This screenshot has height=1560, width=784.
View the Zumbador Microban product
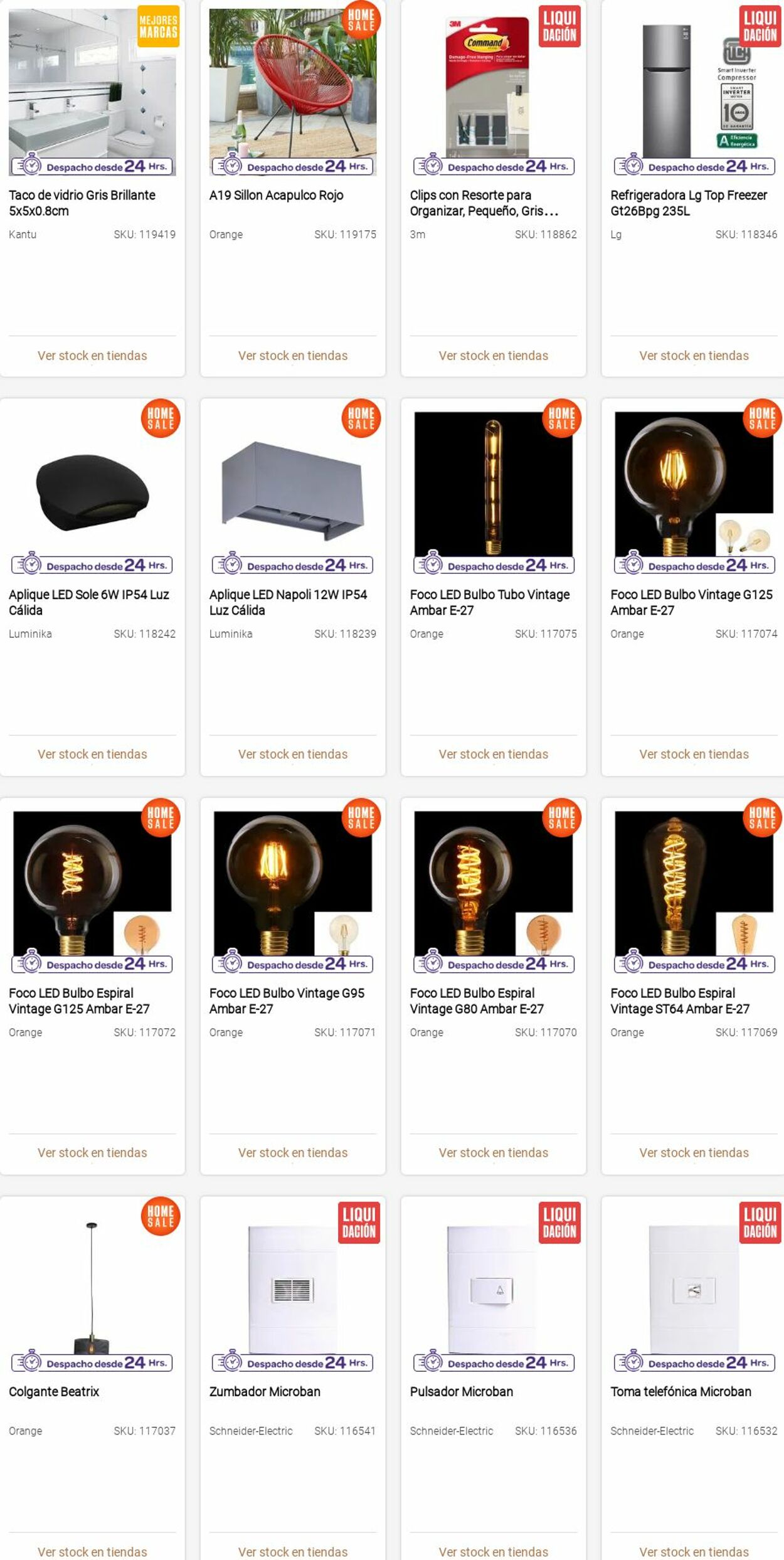point(265,1391)
